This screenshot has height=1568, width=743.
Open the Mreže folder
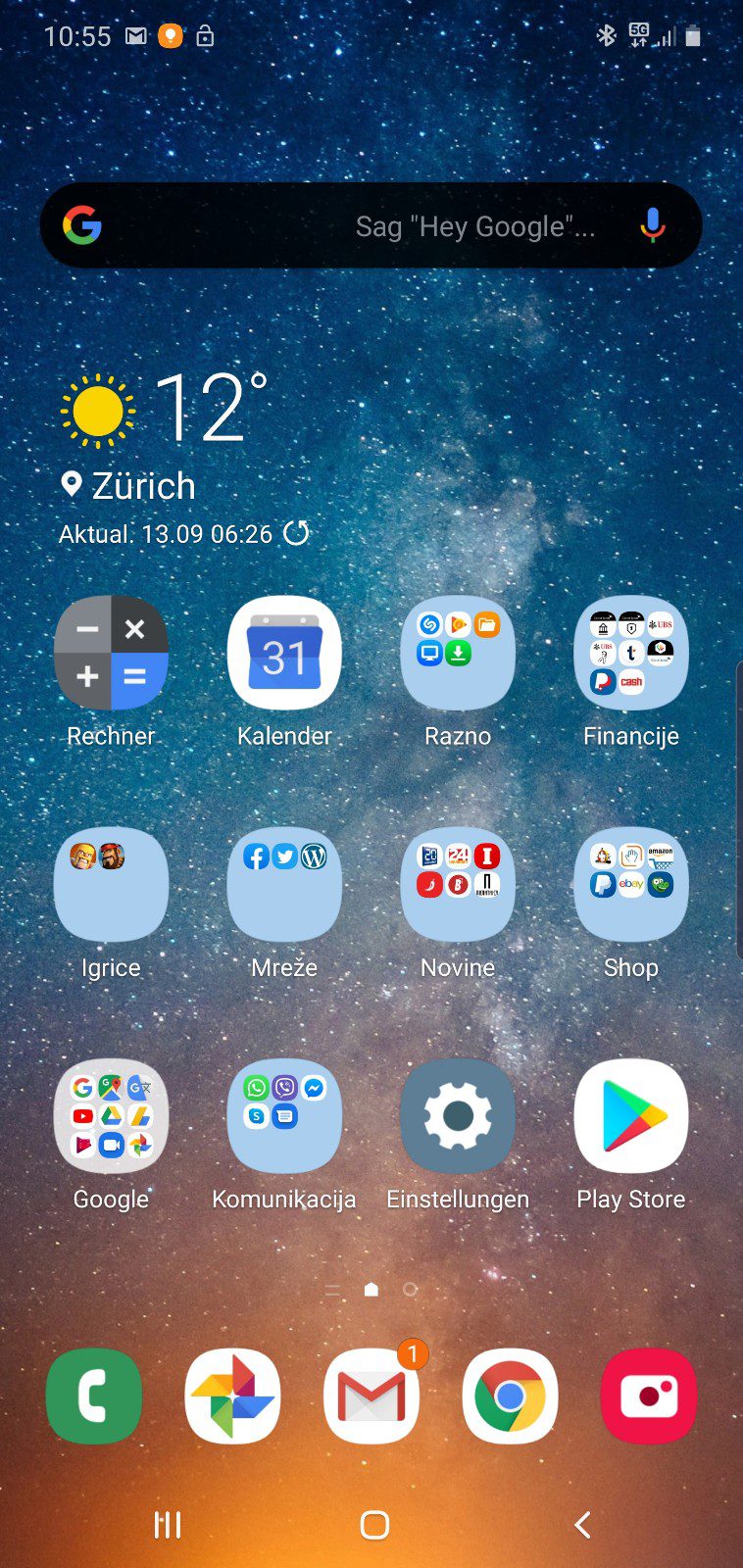(284, 884)
